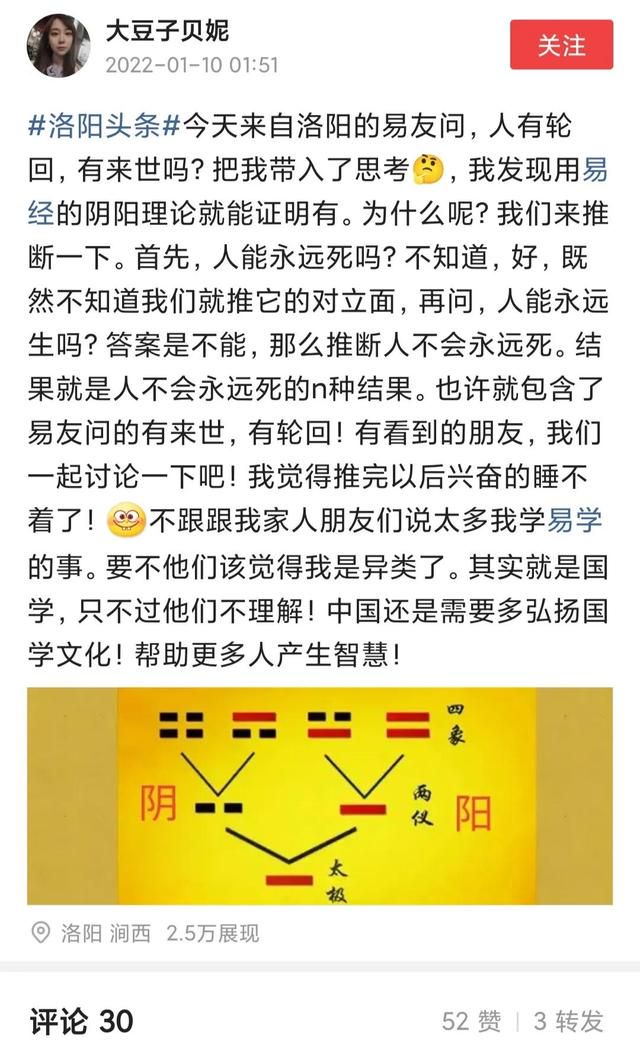Open the author name 大豆子贝妮
This screenshot has height=1063, width=640.
point(167,31)
